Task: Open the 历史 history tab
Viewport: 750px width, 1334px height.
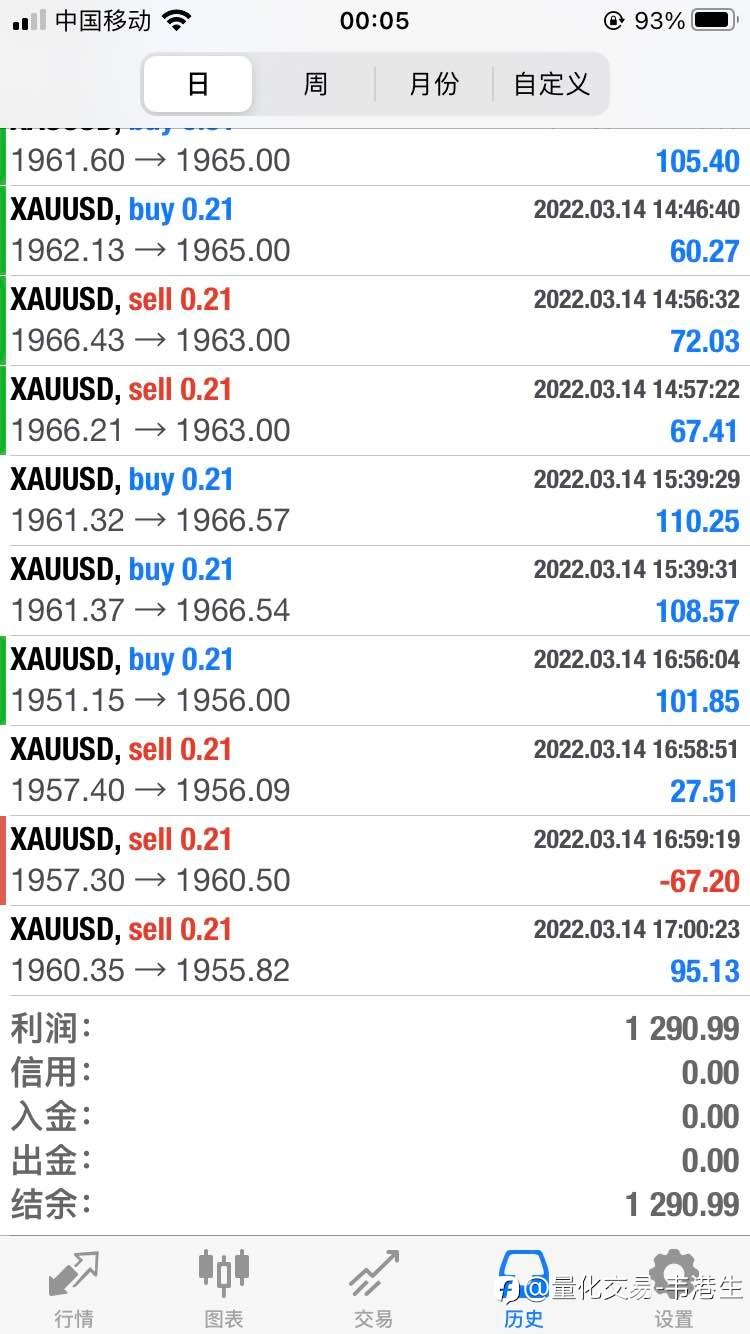Action: (524, 1288)
